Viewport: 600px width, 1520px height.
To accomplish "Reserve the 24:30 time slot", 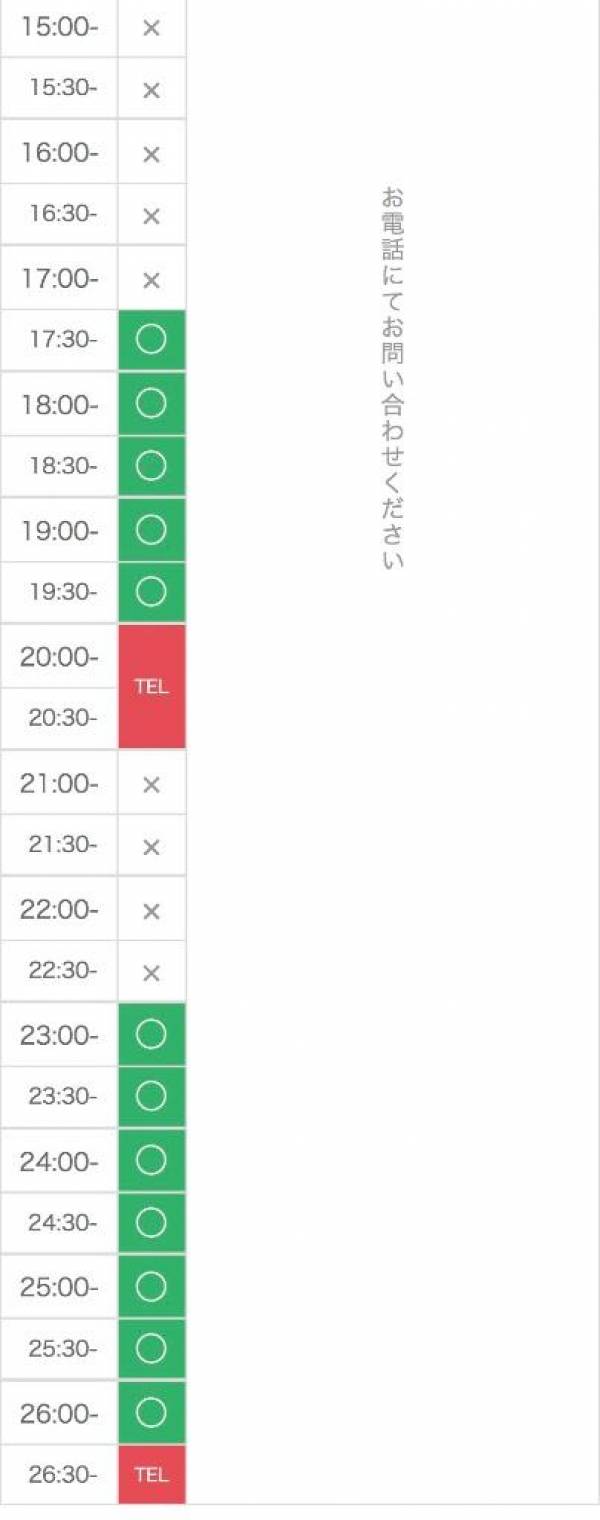I will (151, 1223).
